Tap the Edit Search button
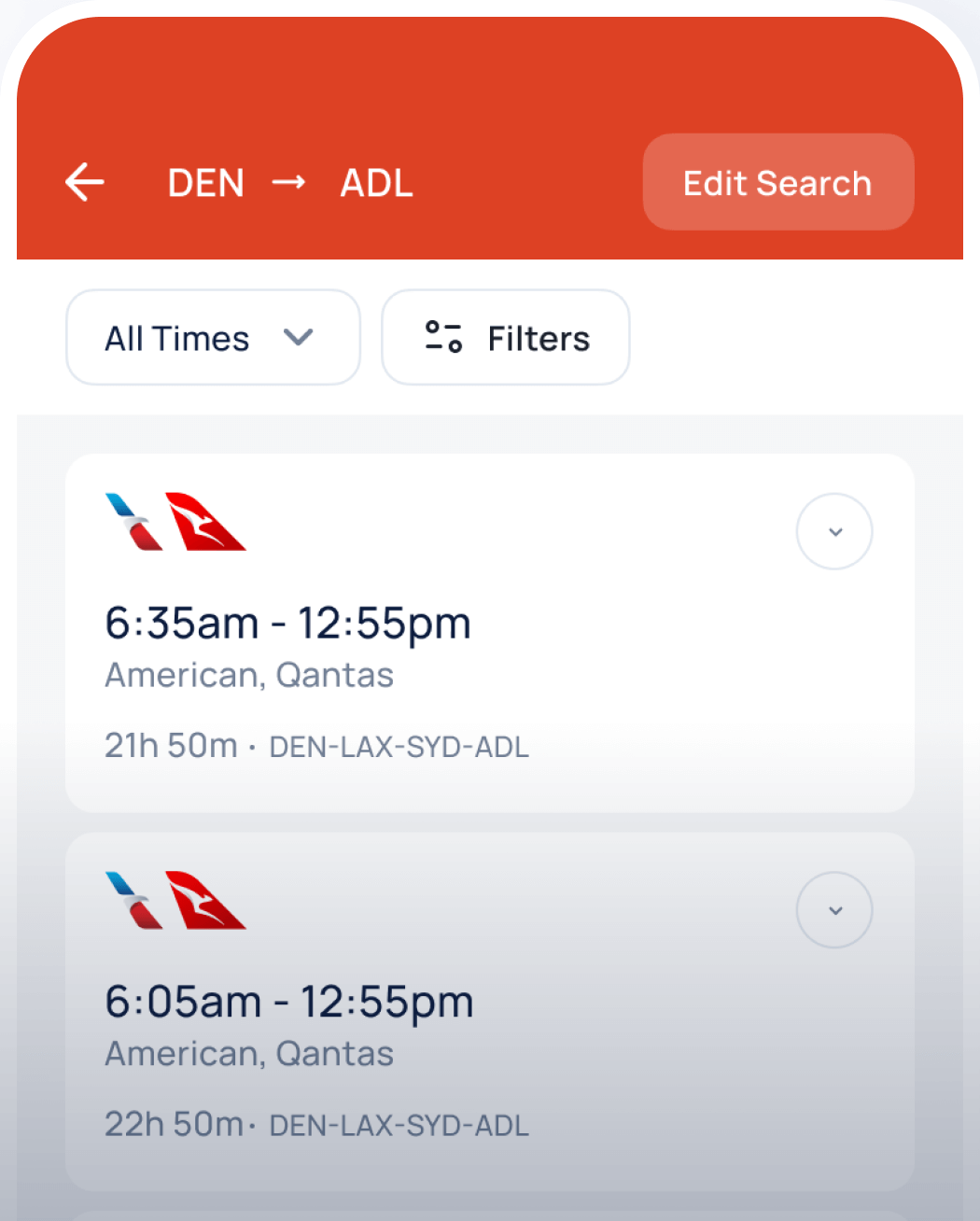This screenshot has height=1221, width=980. coord(777,183)
